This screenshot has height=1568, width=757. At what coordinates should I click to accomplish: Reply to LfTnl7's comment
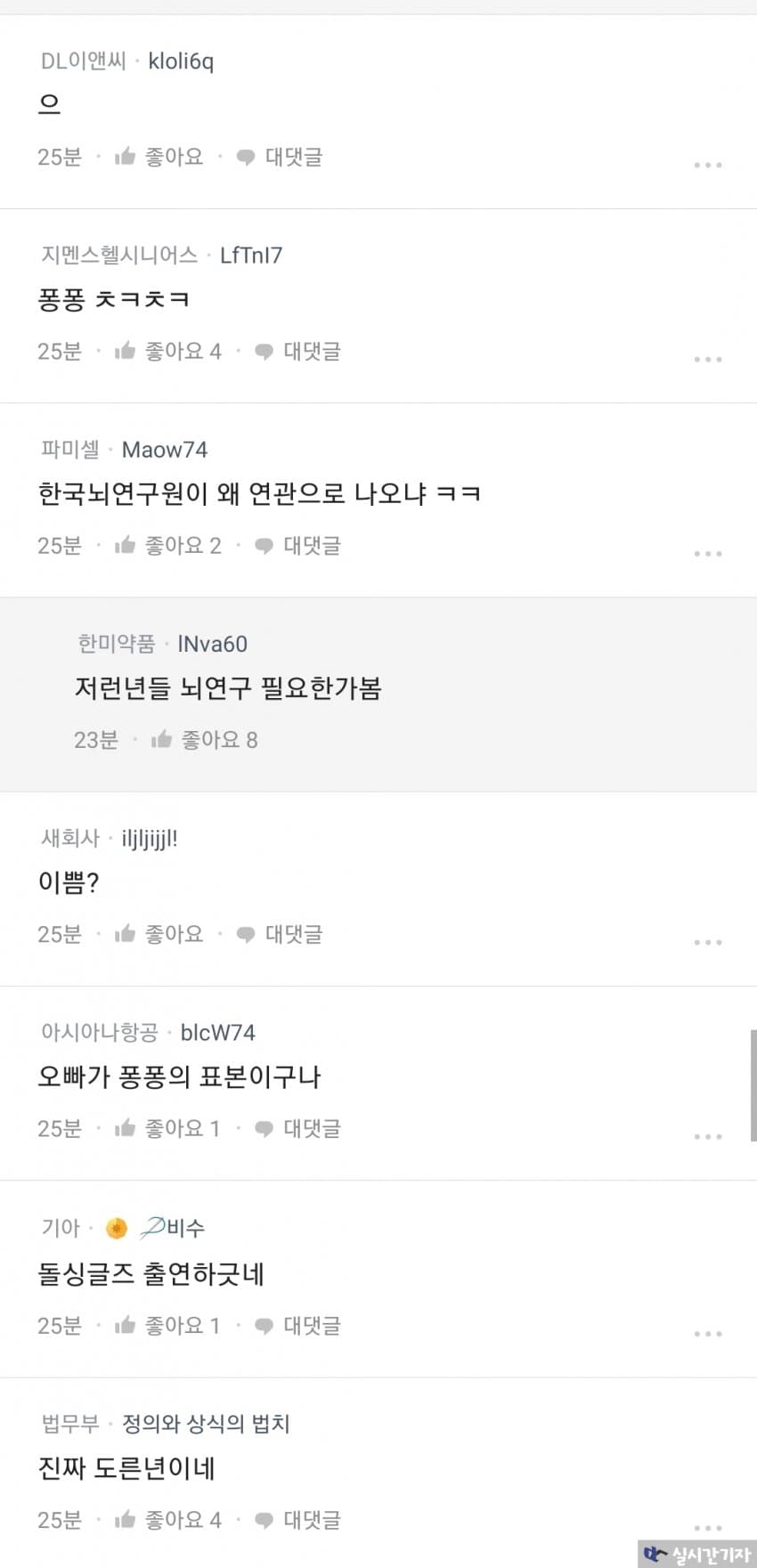[x=297, y=352]
